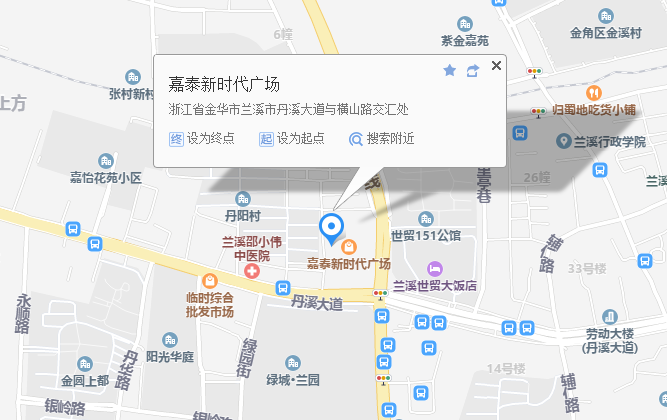Share this location

coord(473,70)
